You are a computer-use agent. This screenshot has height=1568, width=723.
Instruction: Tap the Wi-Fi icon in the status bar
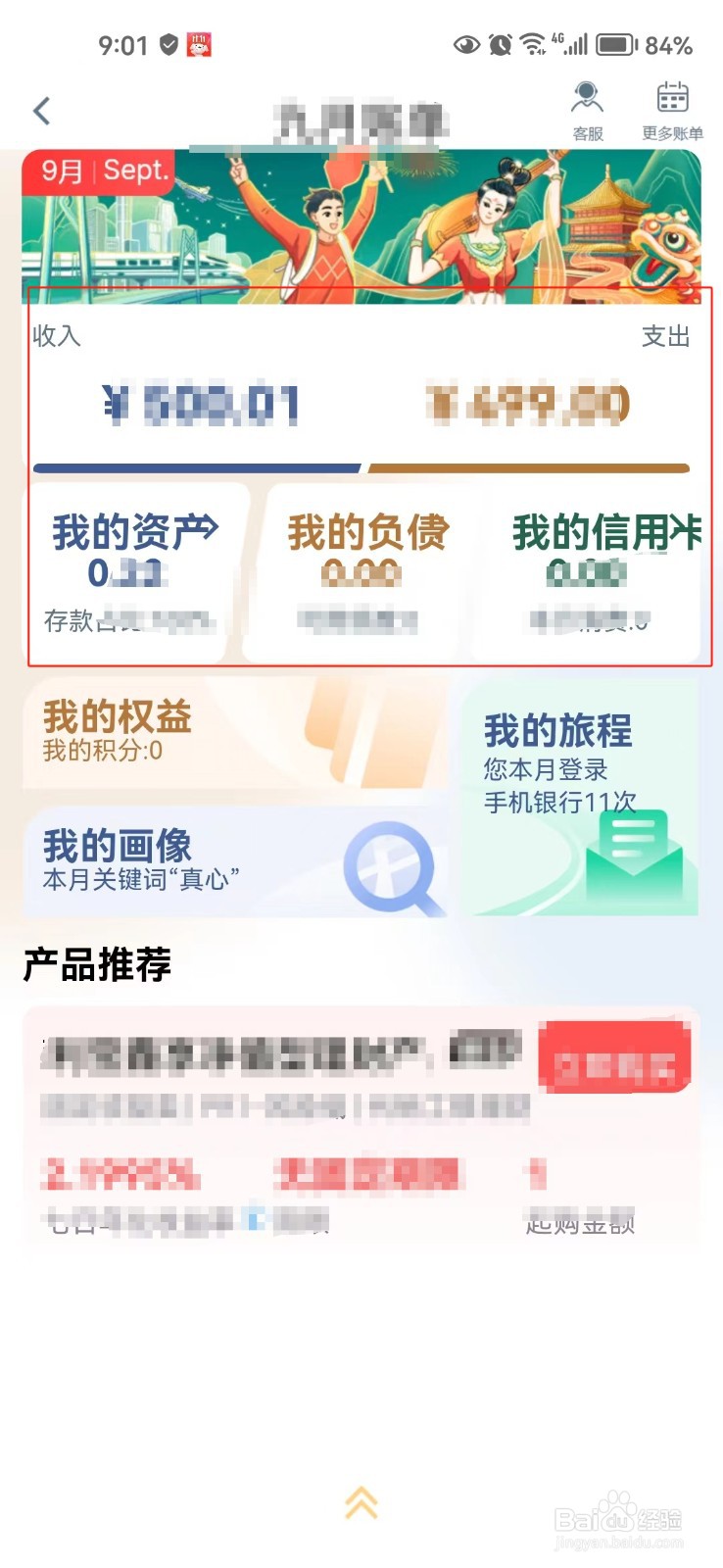(530, 43)
